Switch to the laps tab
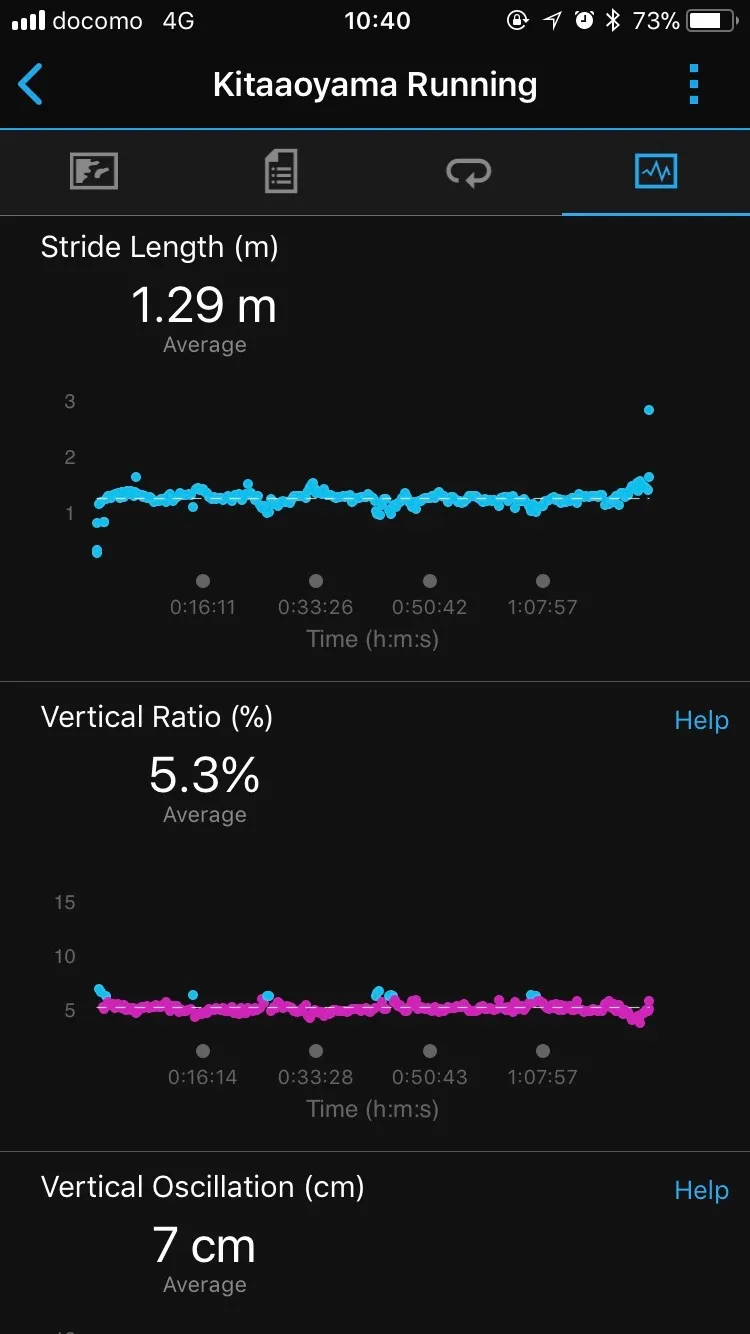Image resolution: width=750 pixels, height=1334 pixels. pos(468,172)
